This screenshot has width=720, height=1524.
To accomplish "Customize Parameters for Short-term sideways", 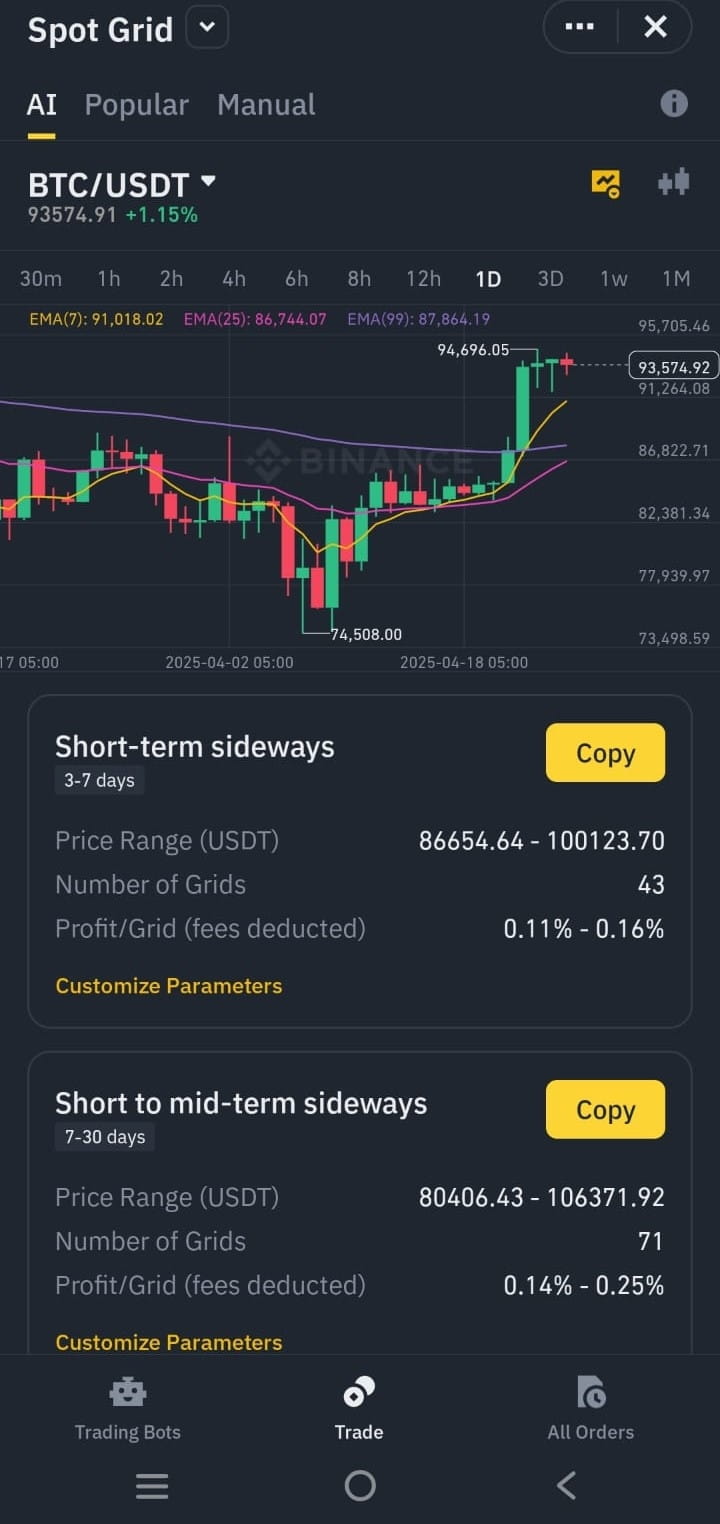I will (x=169, y=986).
